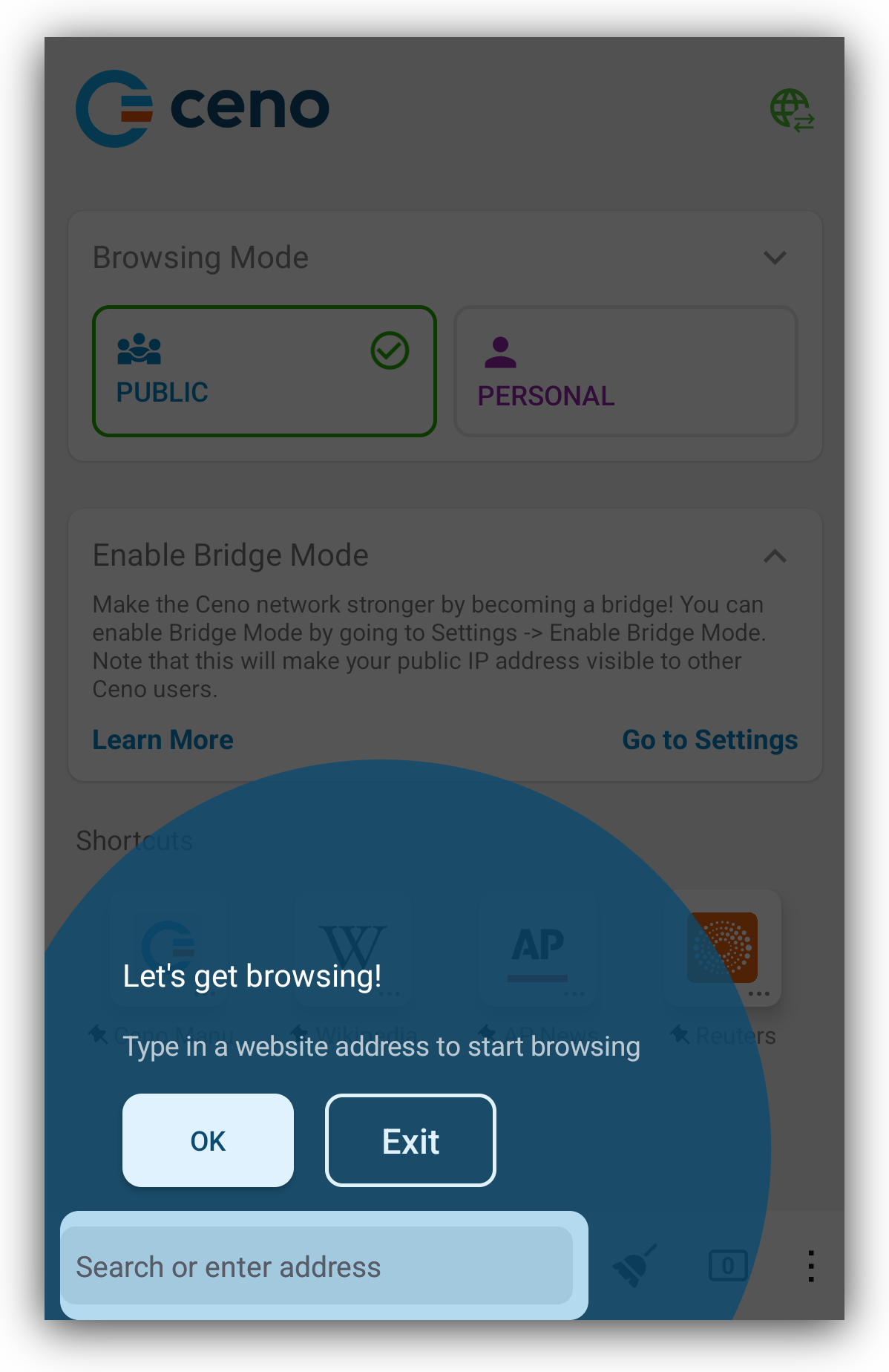Open the three-dot overflow menu
The image size is (889, 1372).
click(x=811, y=1266)
